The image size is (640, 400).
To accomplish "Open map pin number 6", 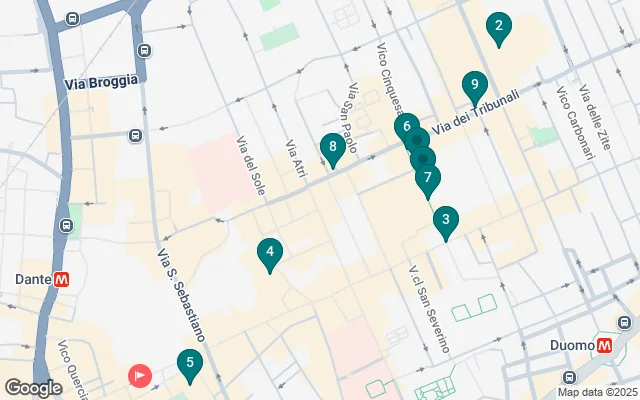I will (405, 127).
